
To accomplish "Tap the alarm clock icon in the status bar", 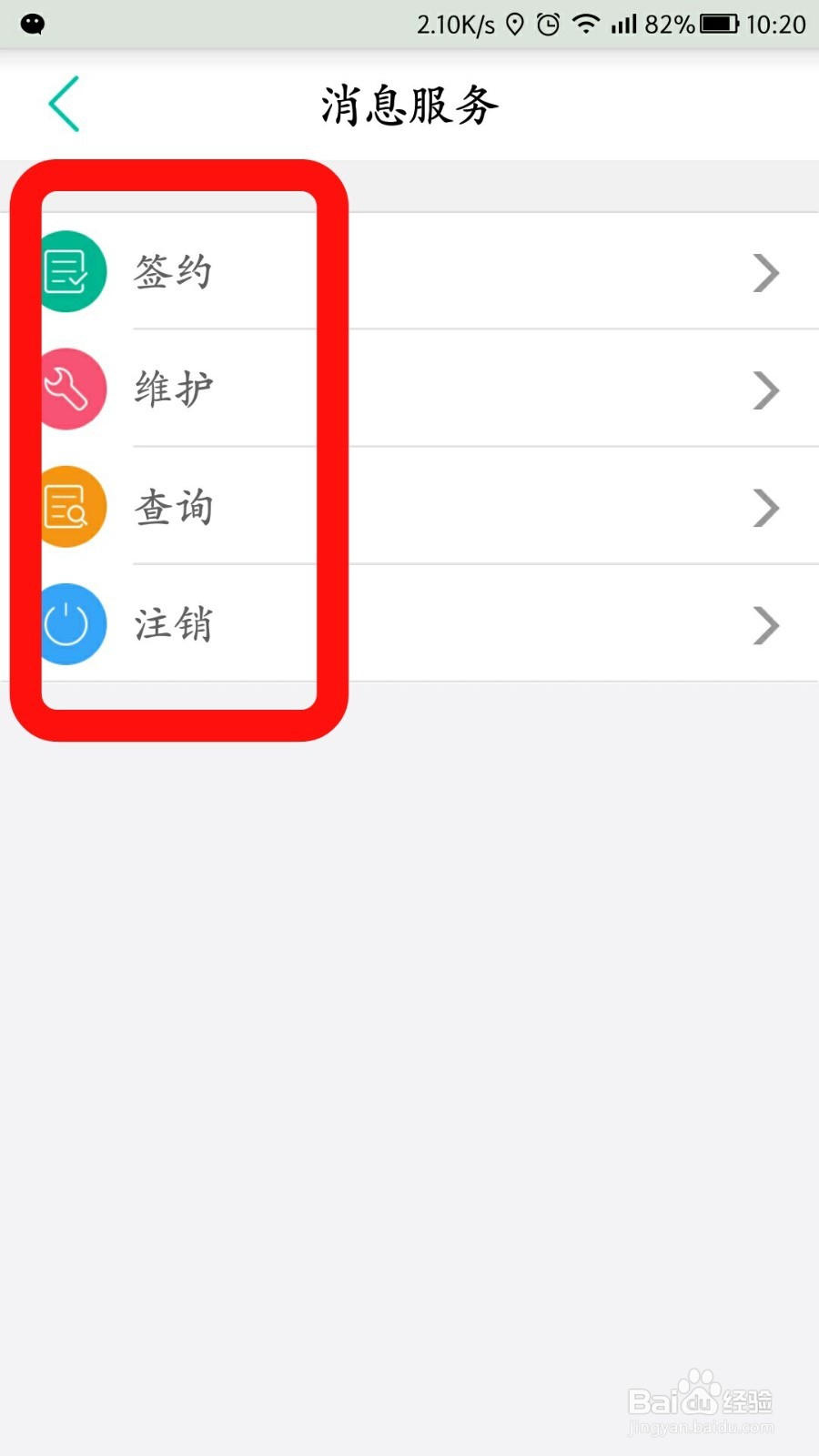I will tap(546, 25).
